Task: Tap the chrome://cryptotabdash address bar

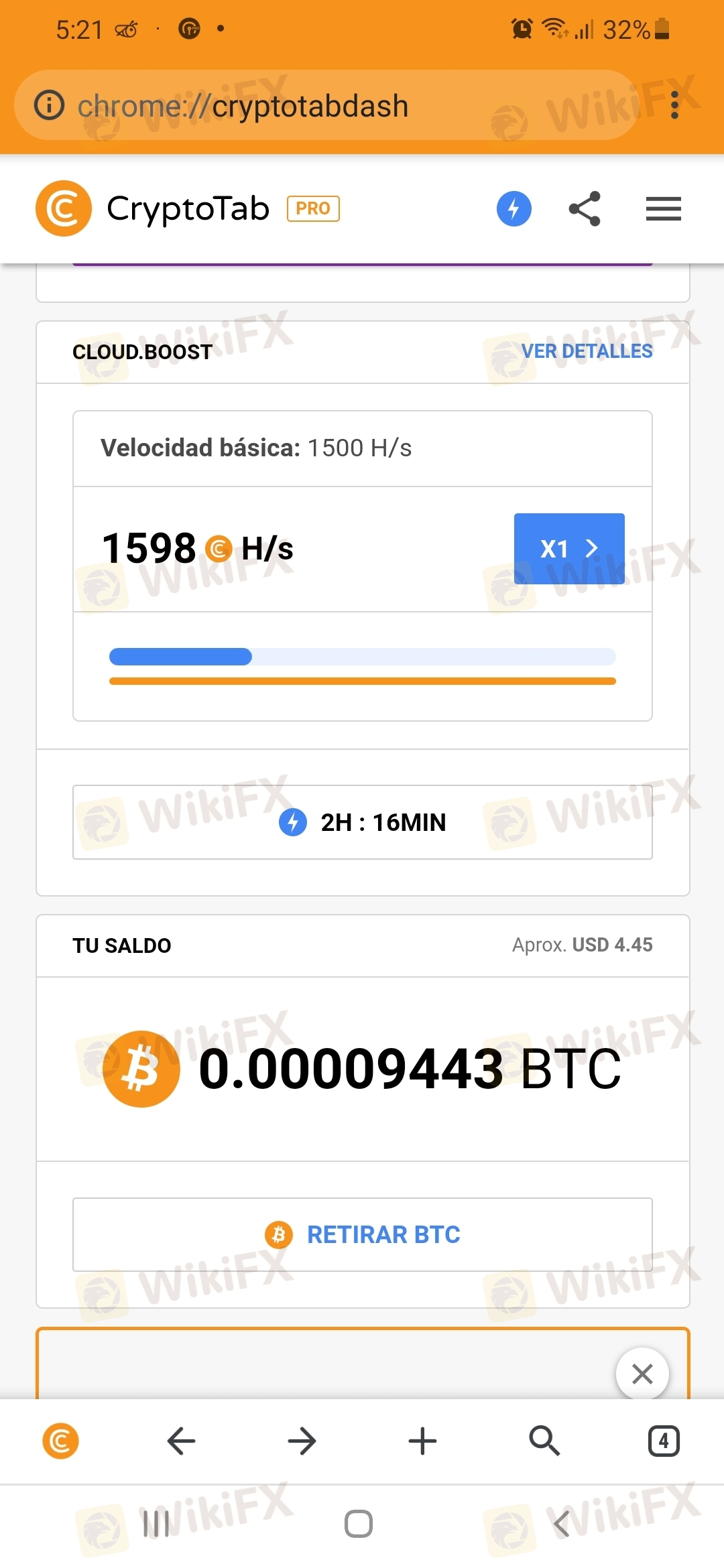Action: click(322, 106)
